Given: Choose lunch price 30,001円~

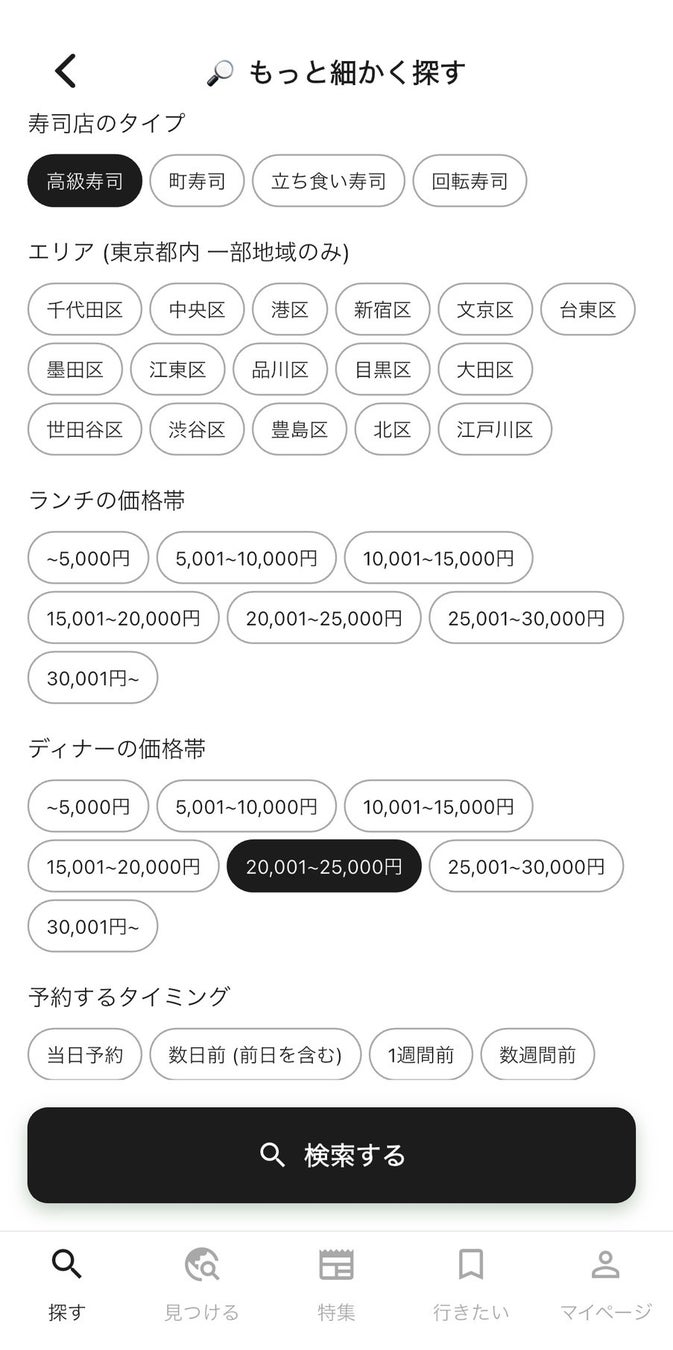Looking at the screenshot, I should (93, 678).
